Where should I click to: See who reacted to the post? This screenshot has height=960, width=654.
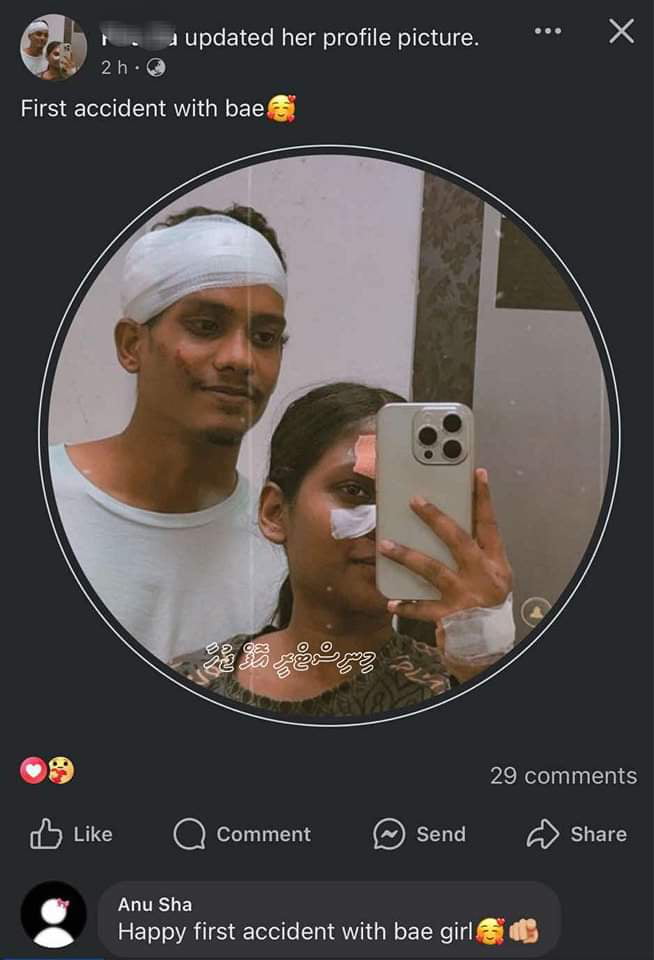pos(48,771)
